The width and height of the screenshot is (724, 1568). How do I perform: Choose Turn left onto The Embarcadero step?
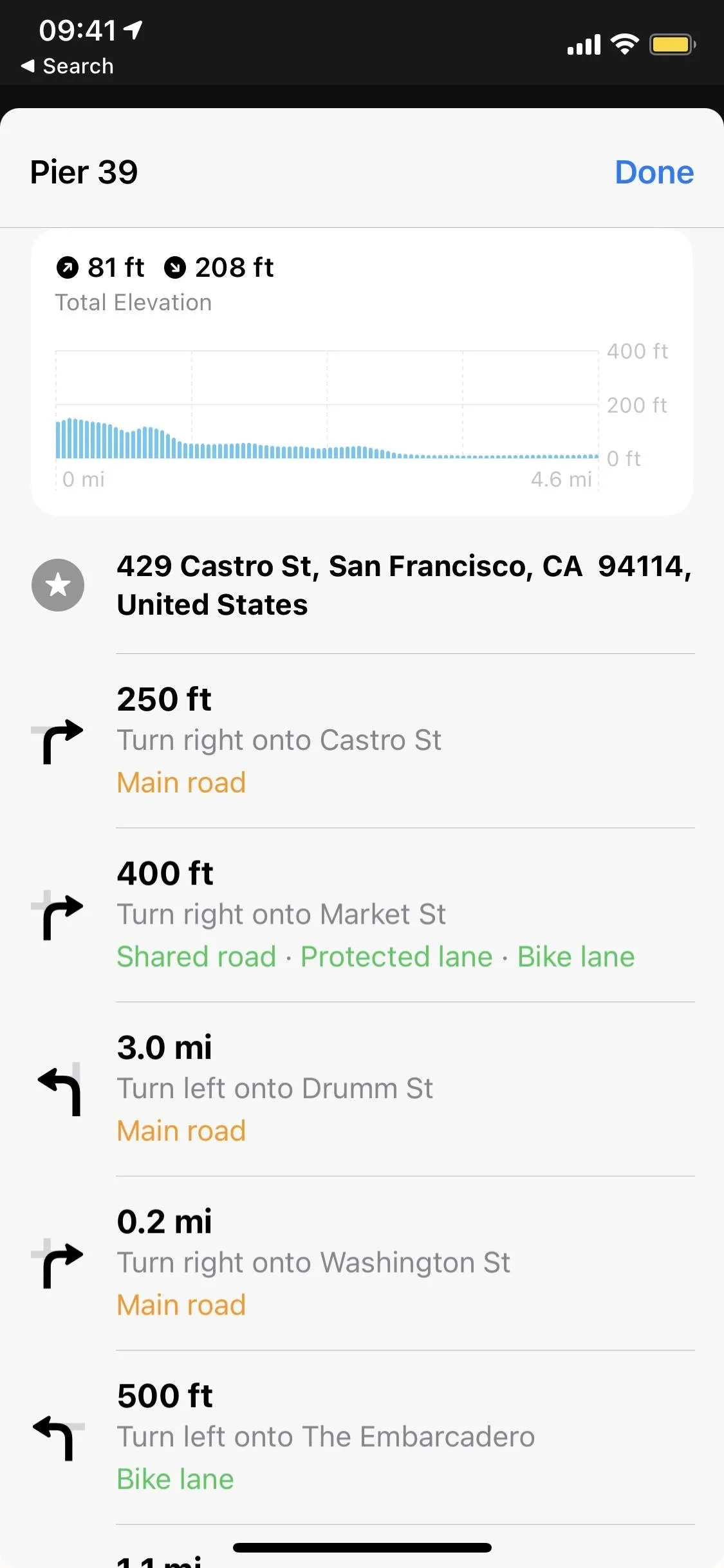coord(362,1437)
